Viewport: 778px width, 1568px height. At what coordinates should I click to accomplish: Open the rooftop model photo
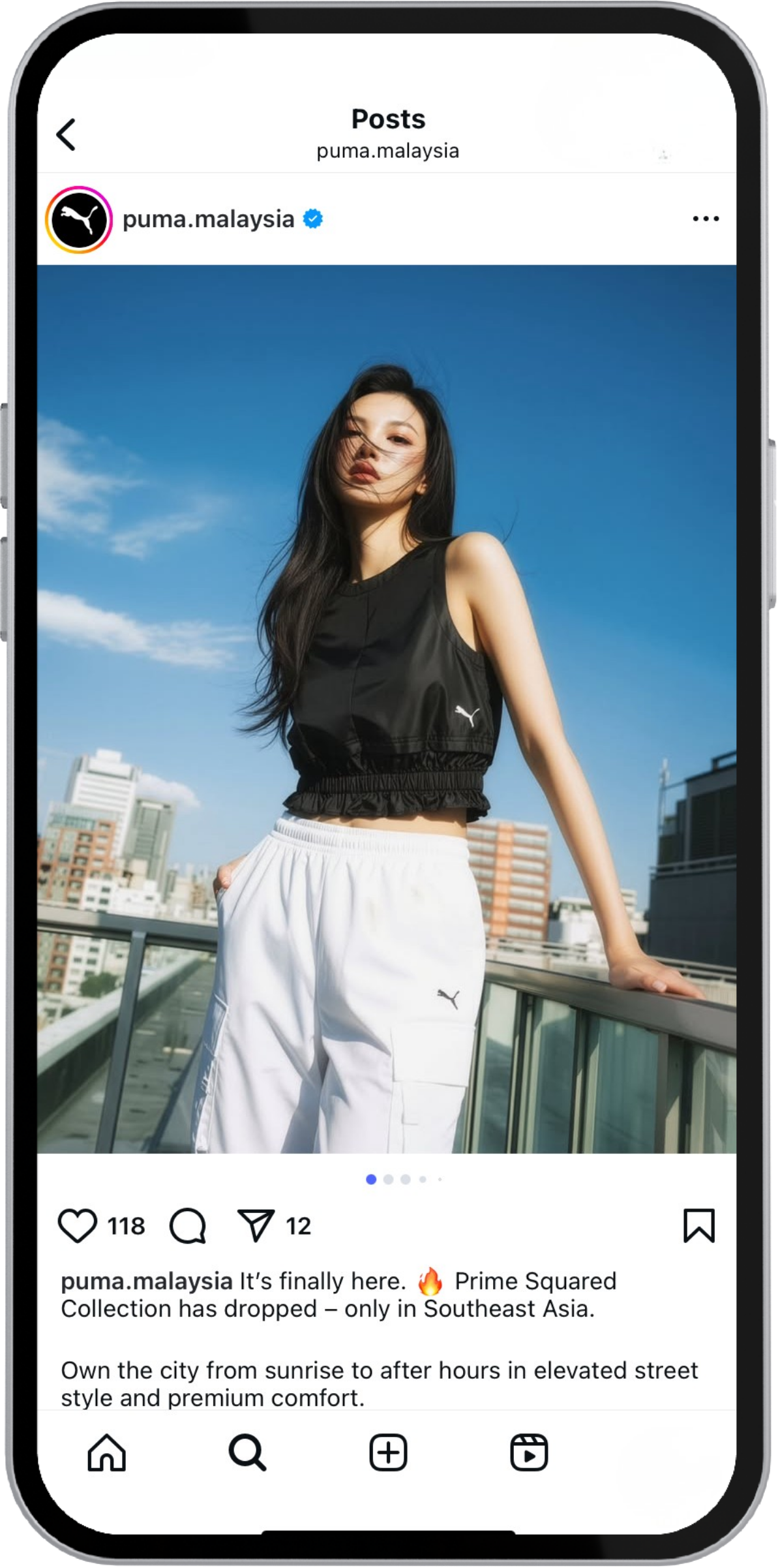pyautogui.click(x=387, y=708)
